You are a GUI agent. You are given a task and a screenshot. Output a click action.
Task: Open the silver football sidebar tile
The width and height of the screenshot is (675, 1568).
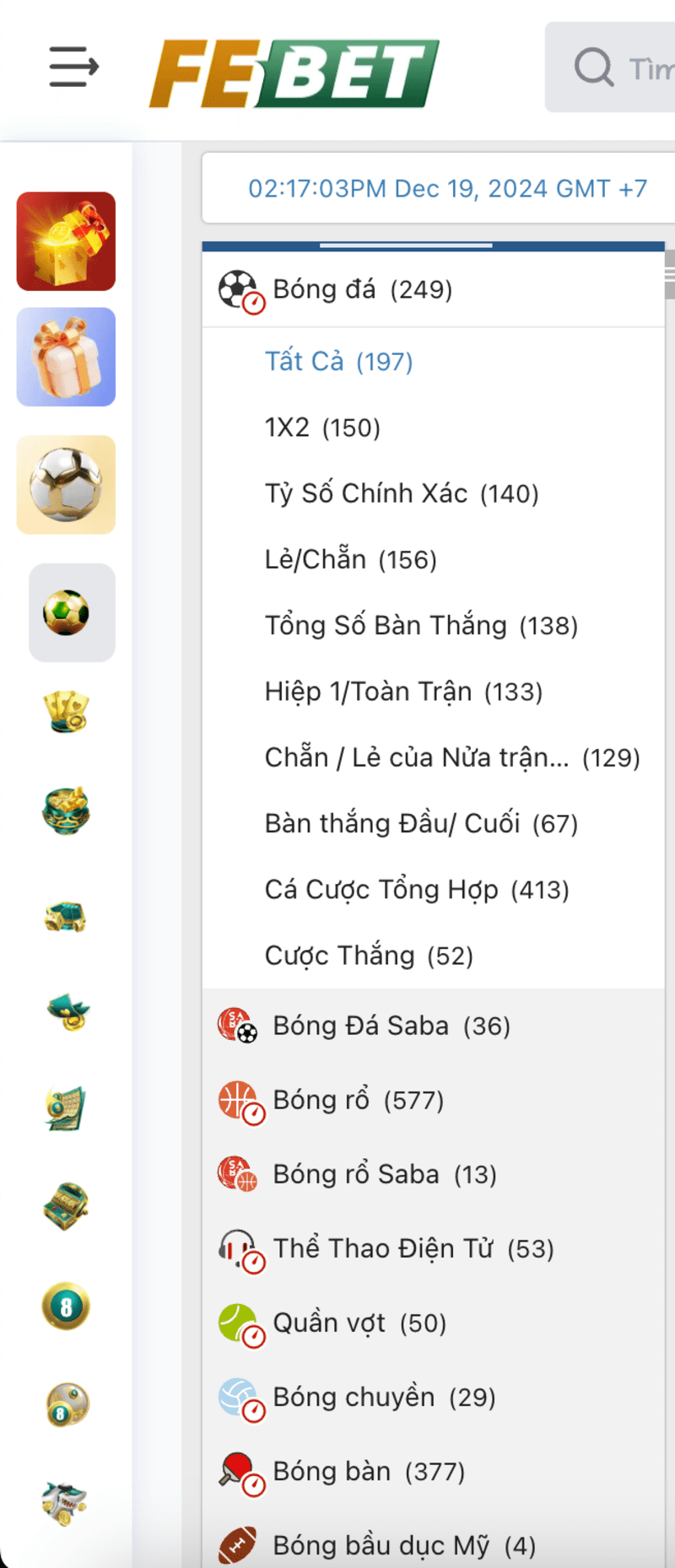(66, 485)
